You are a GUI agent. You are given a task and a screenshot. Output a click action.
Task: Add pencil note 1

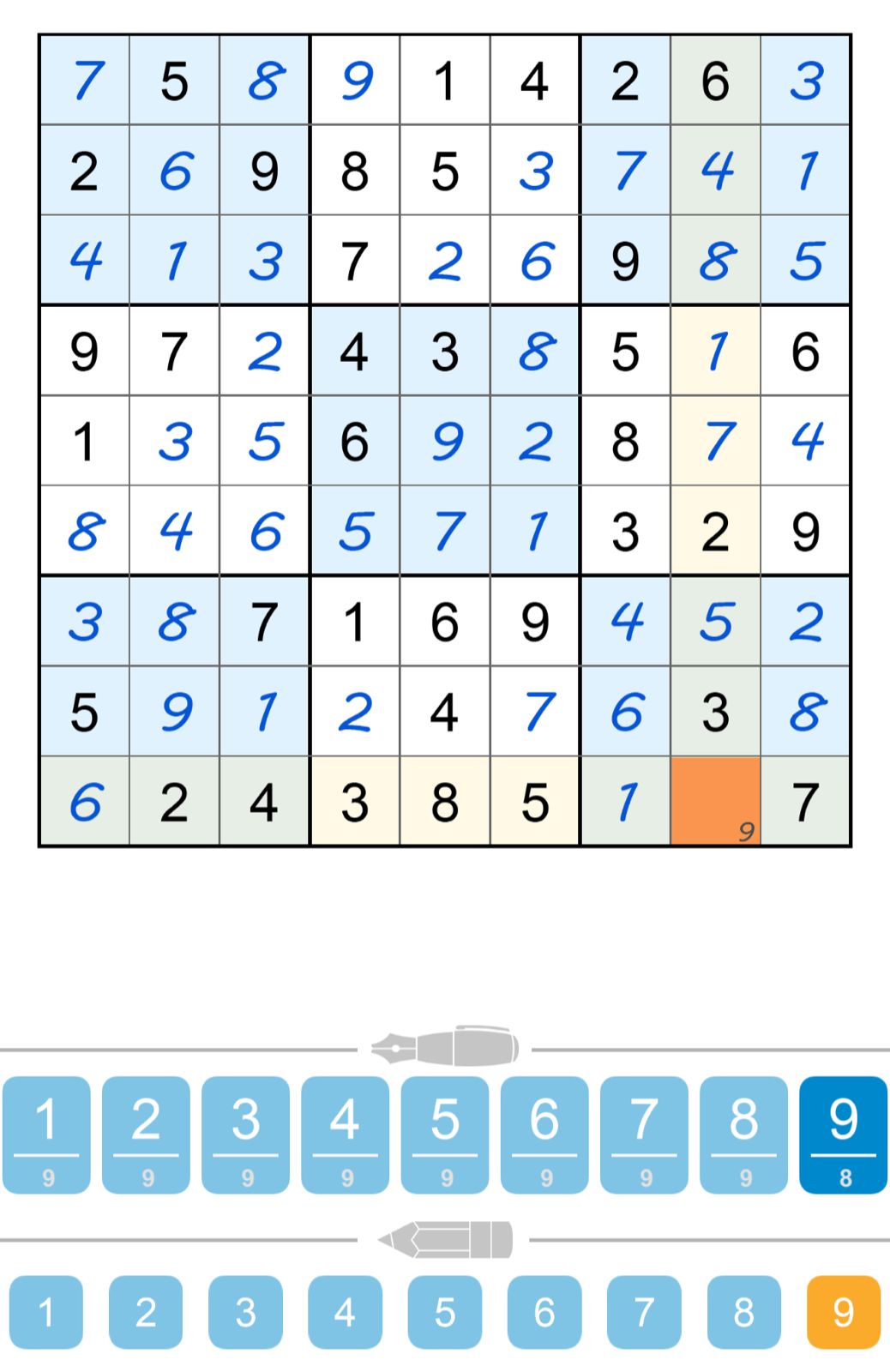click(x=46, y=1312)
